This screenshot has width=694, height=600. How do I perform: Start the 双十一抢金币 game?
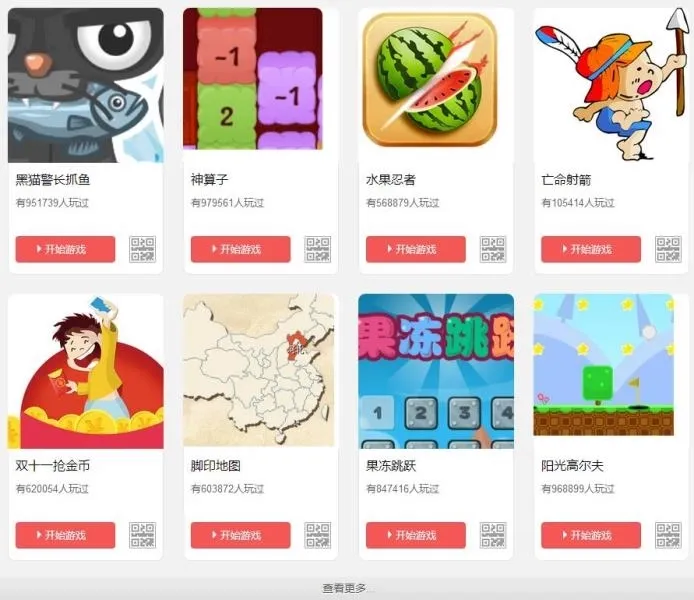pos(66,535)
